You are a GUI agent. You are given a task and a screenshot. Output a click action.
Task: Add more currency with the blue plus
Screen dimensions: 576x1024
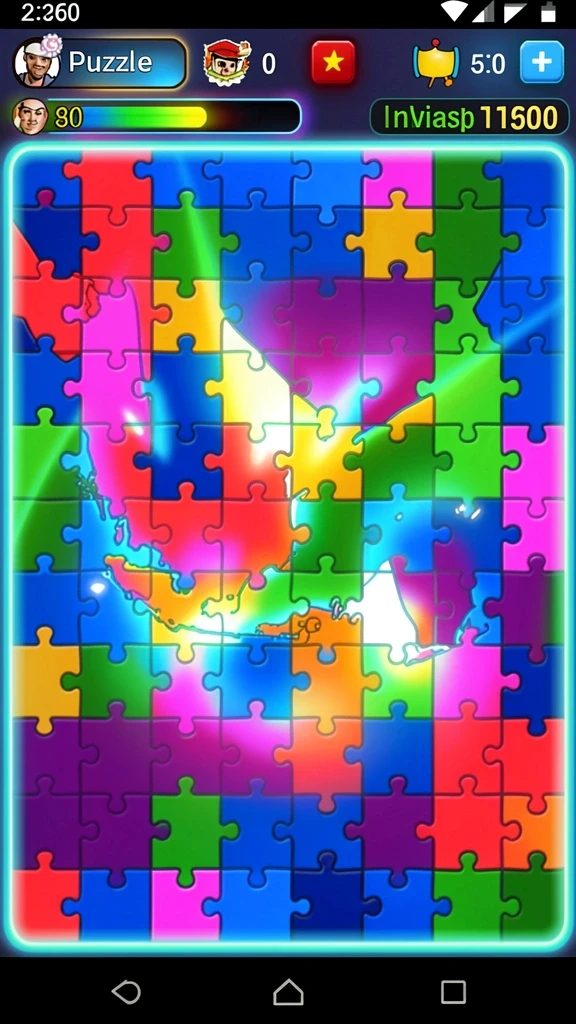coord(541,62)
